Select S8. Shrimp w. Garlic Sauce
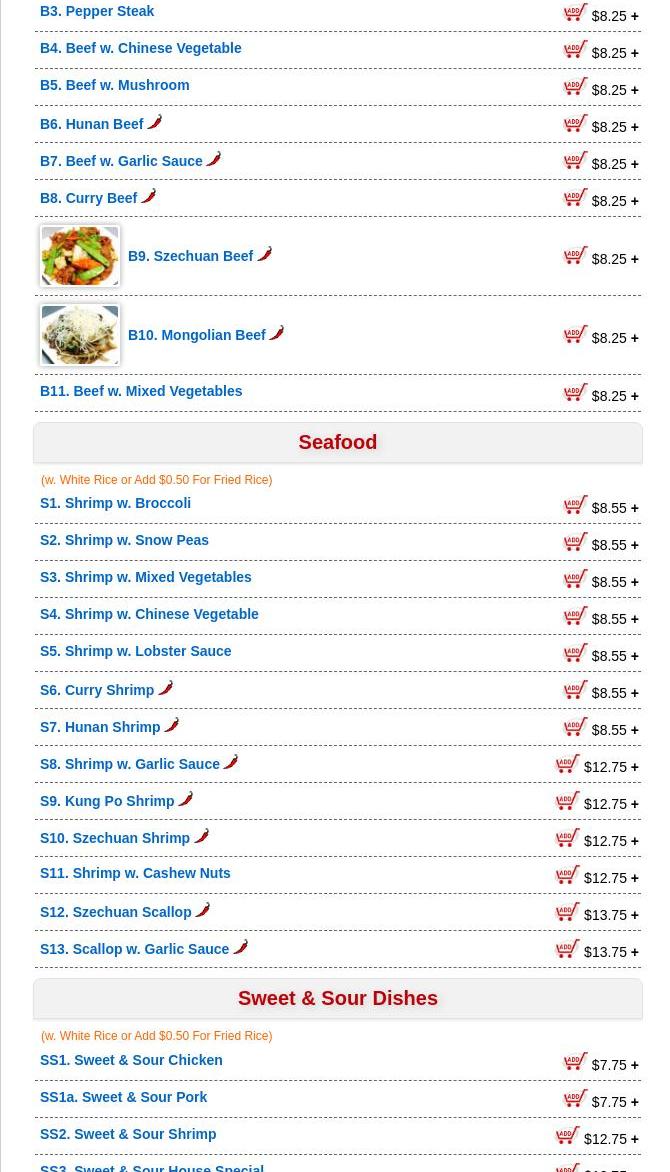 [x=130, y=764]
